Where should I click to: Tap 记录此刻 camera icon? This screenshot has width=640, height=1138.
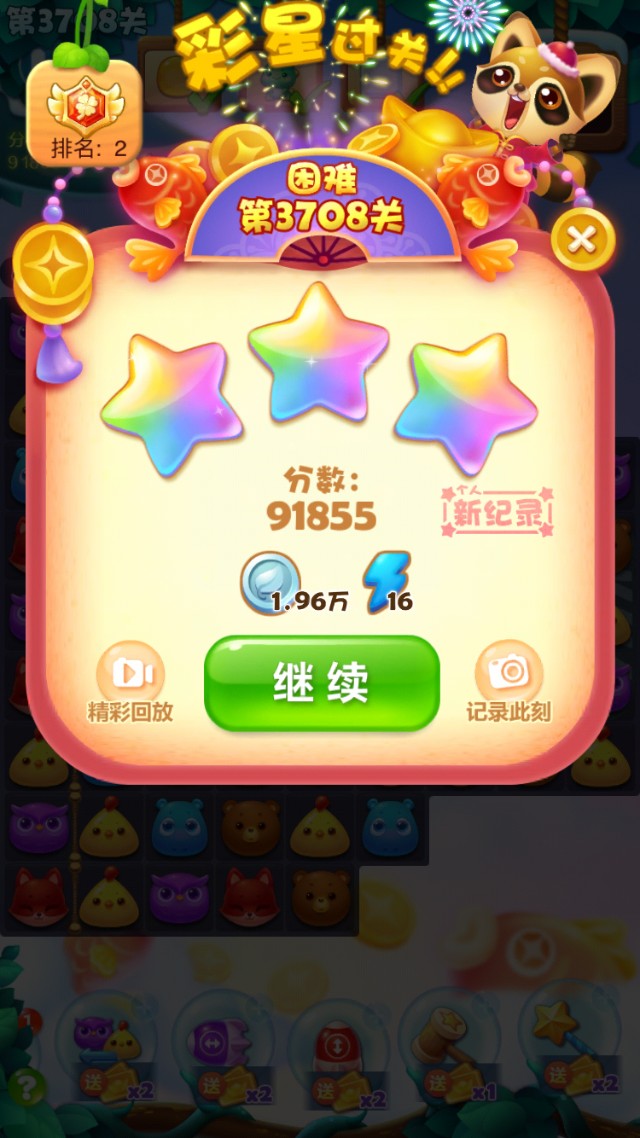[x=509, y=673]
